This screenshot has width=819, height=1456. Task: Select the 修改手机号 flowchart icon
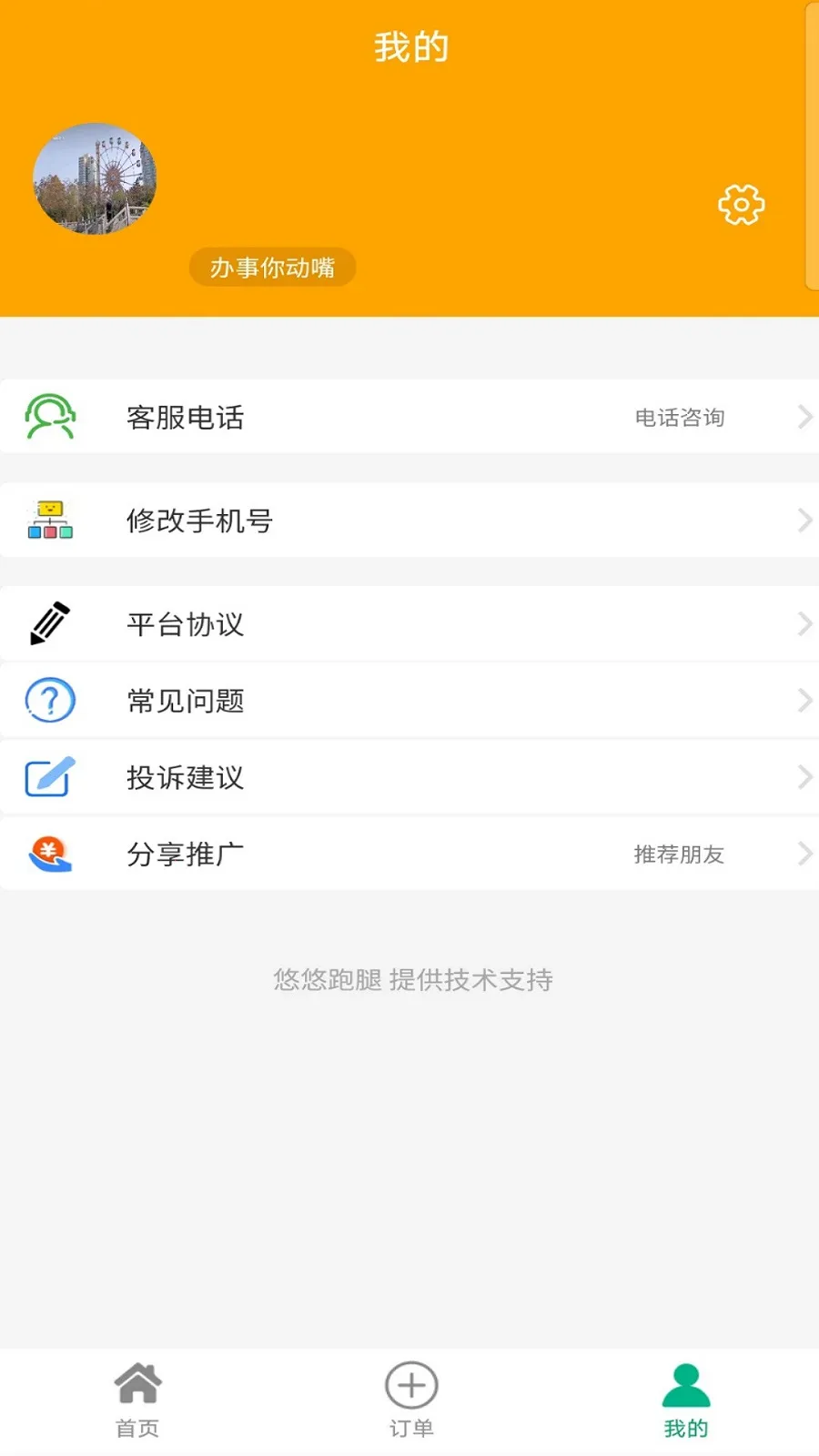pos(50,521)
